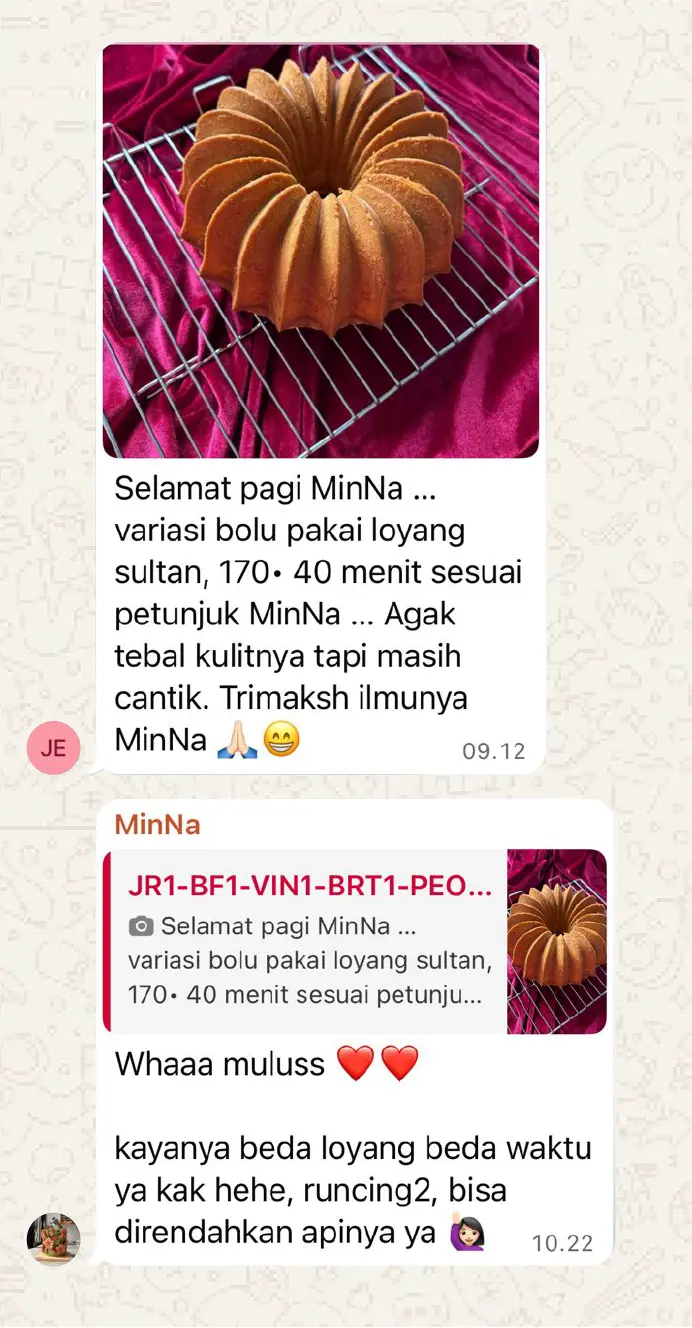Viewport: 692px width, 1328px height.
Task: Open the bundt cake photo in full view
Action: tap(321, 251)
